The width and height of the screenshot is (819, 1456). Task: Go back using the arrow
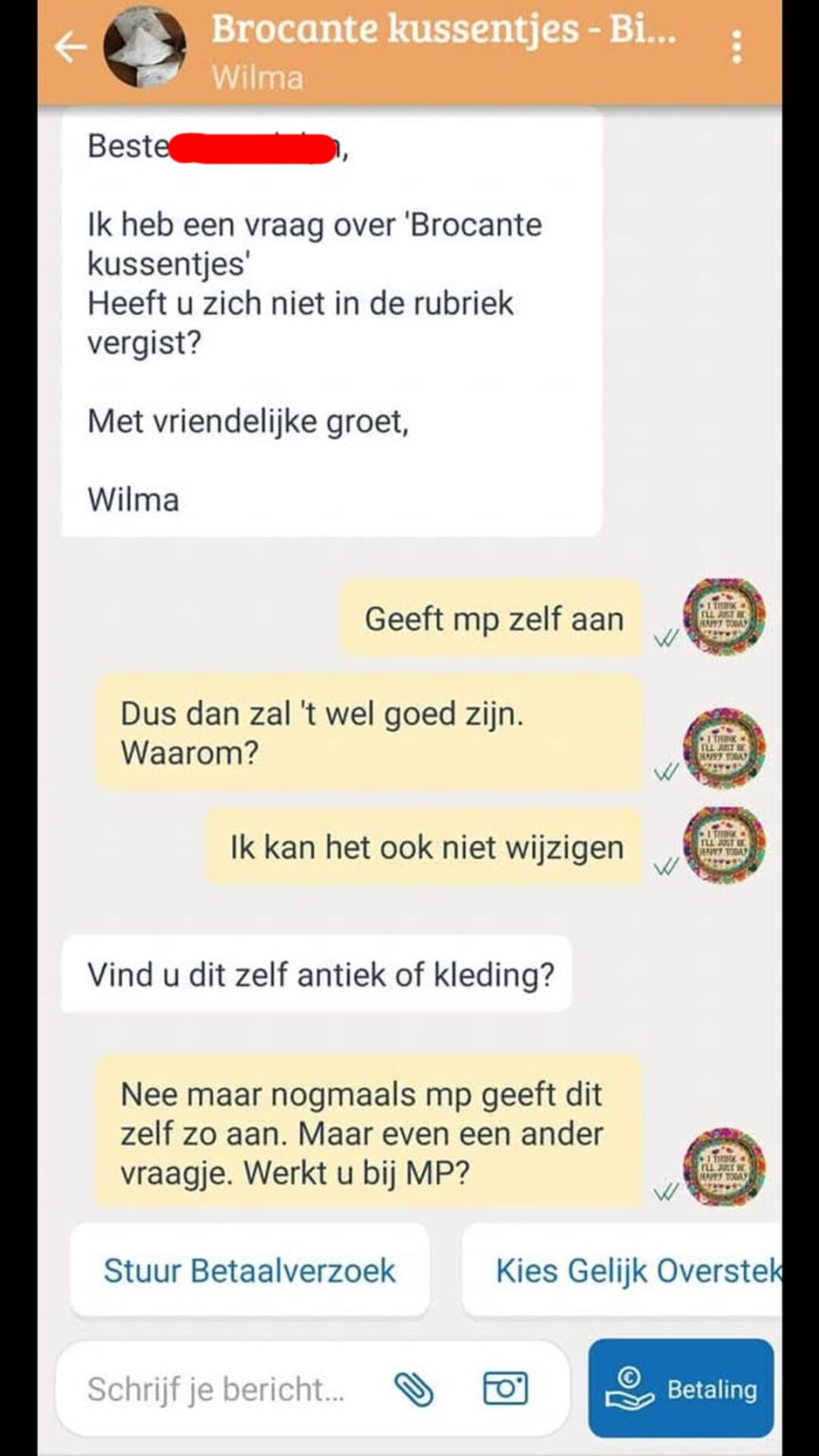coord(71,47)
